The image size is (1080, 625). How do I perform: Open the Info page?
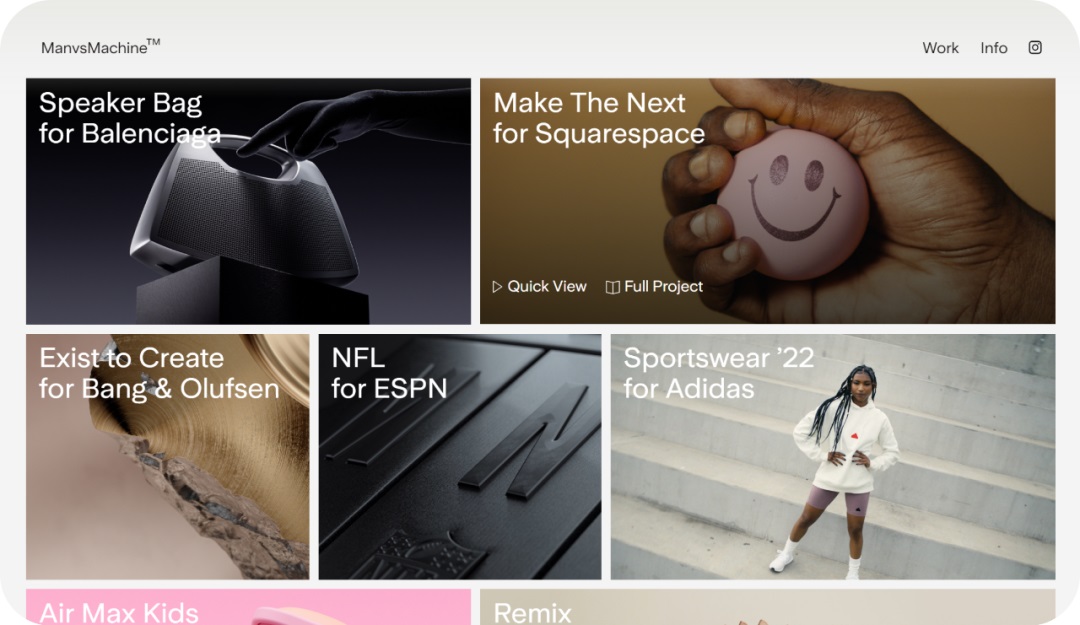tap(993, 48)
